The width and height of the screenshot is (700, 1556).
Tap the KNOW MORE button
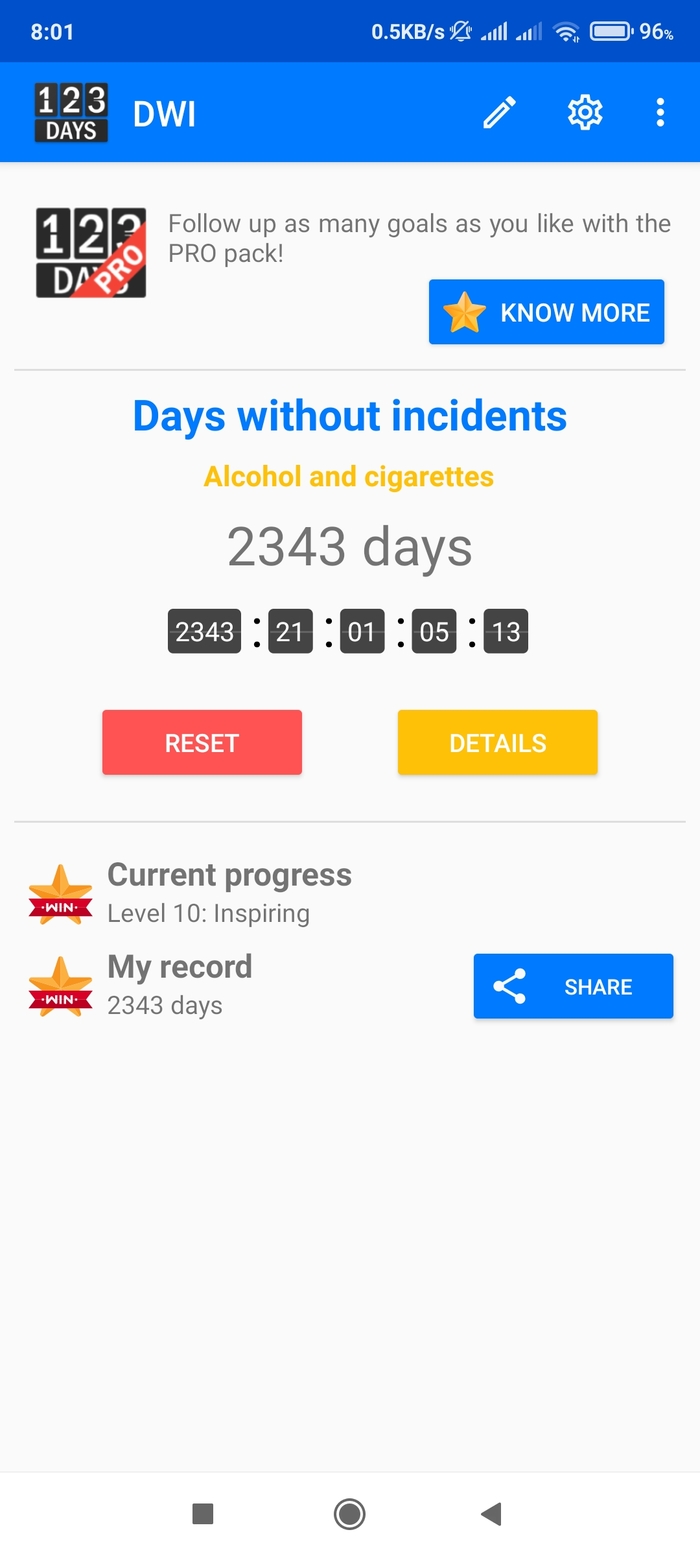(x=546, y=312)
